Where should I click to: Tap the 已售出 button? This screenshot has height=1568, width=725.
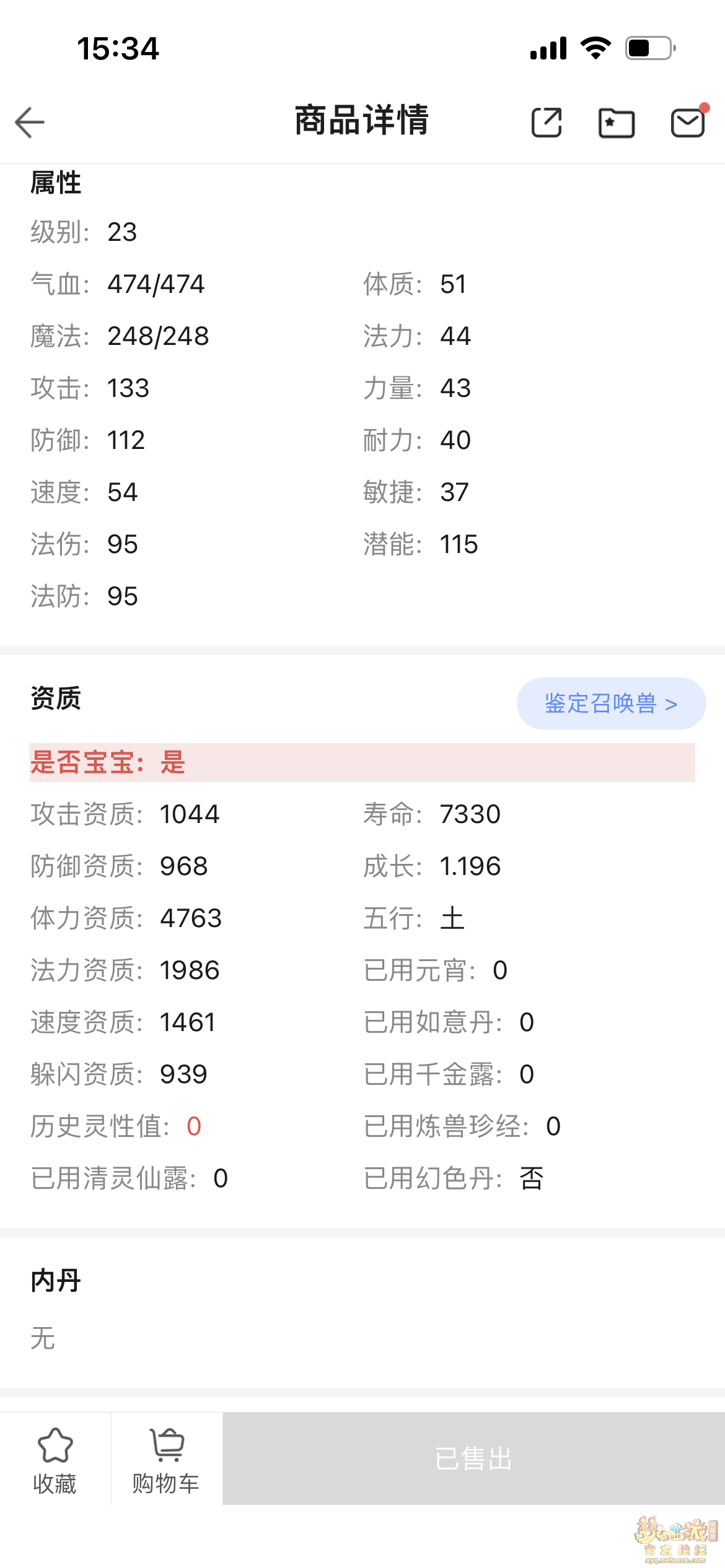coord(473,1459)
